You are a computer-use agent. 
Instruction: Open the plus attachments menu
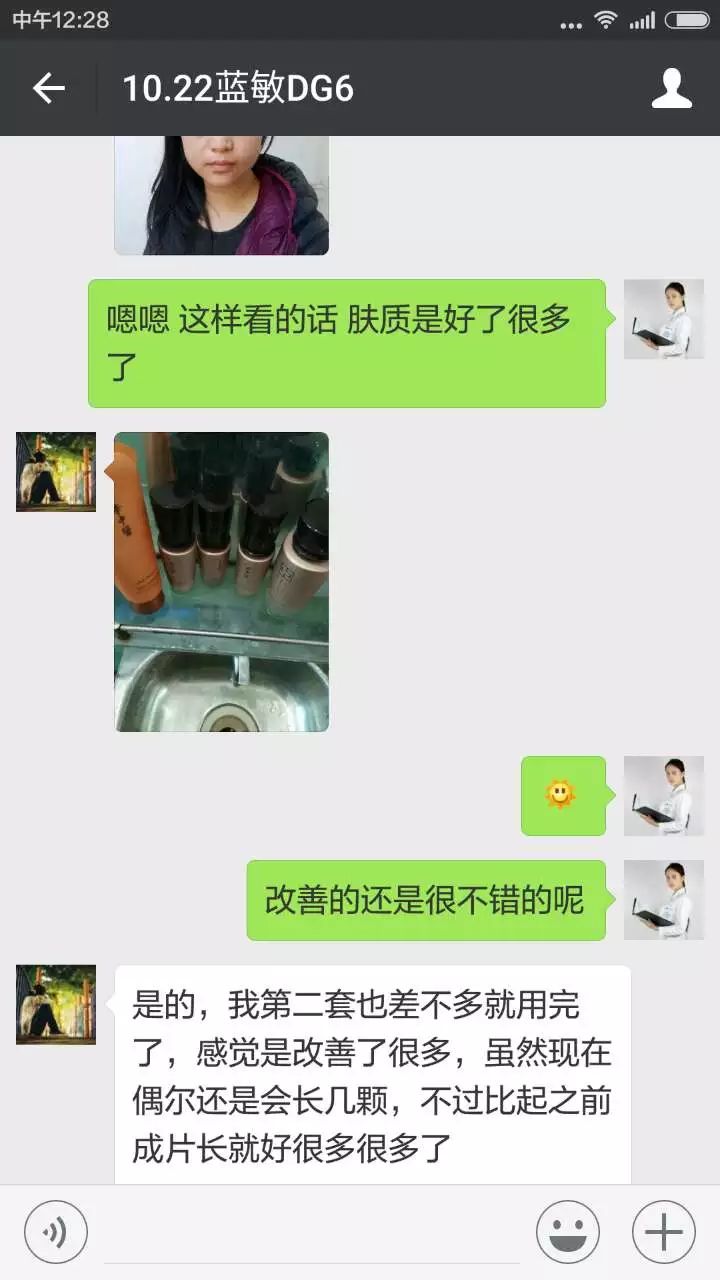(663, 1231)
